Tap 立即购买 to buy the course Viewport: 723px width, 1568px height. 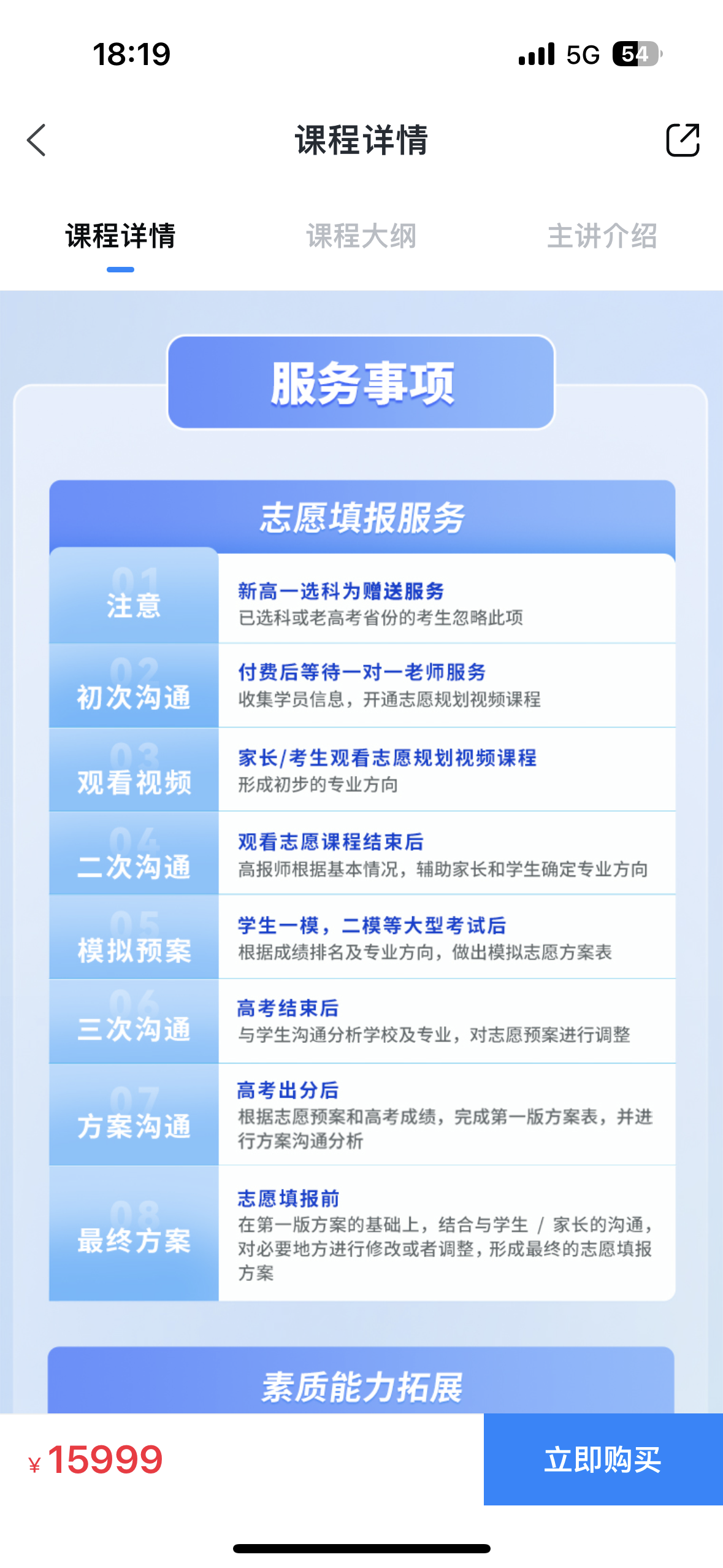603,1459
